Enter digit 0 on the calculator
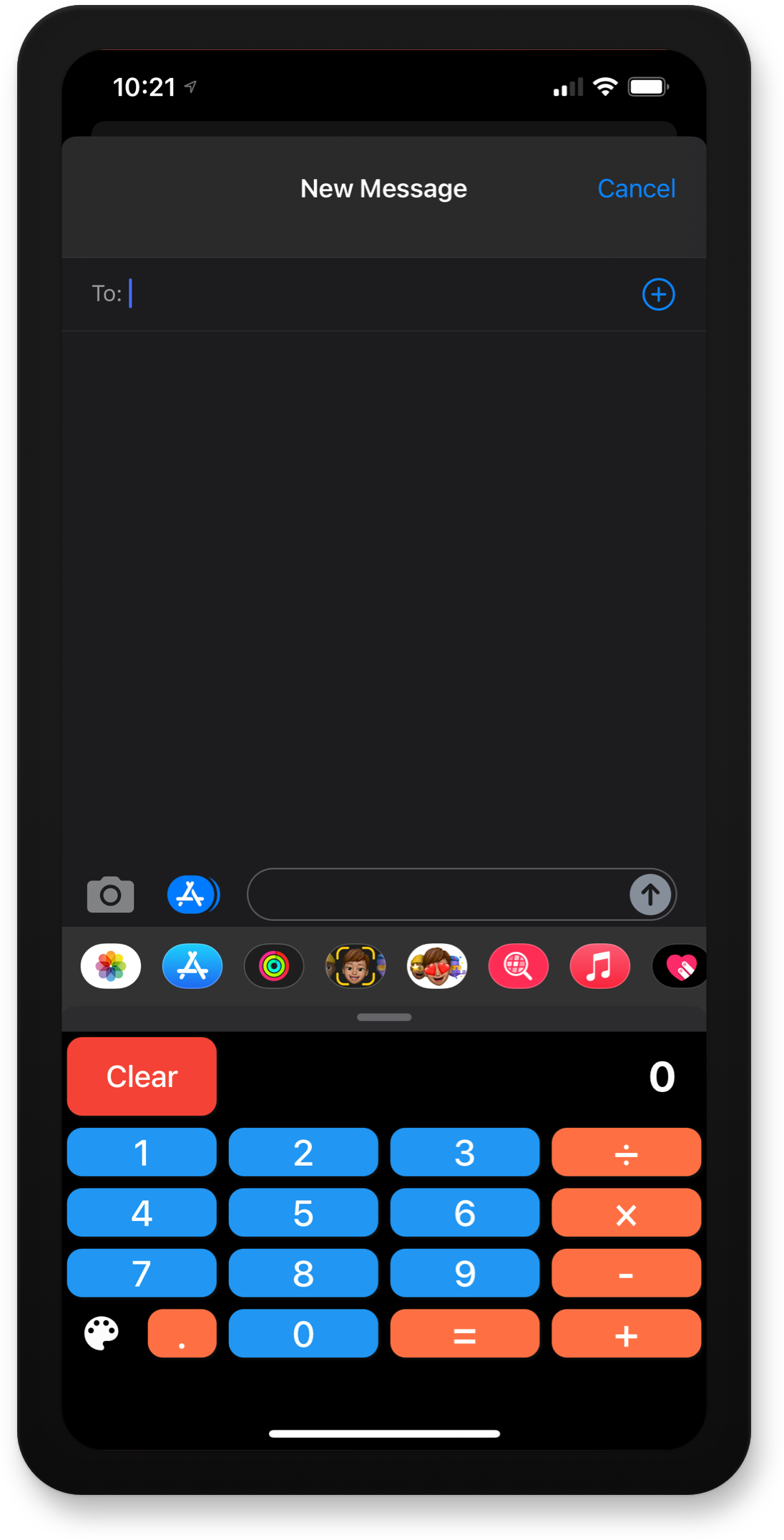This screenshot has height=1540, width=784. [303, 1334]
